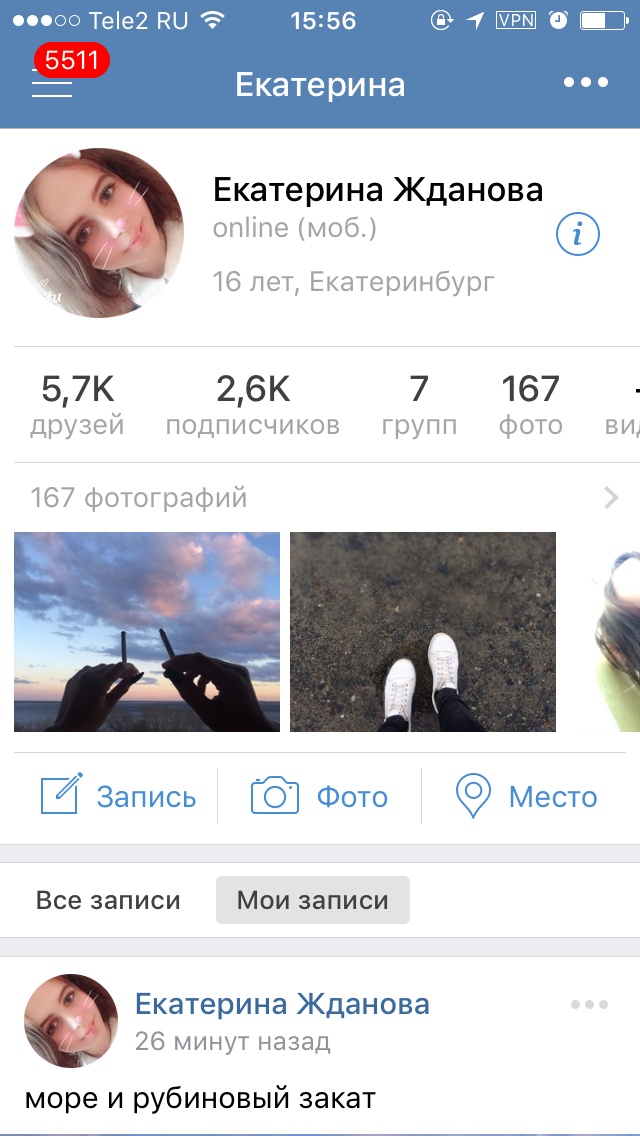Screen dimensions: 640x1136
Task: Create a new post with Запись
Action: tap(117, 796)
